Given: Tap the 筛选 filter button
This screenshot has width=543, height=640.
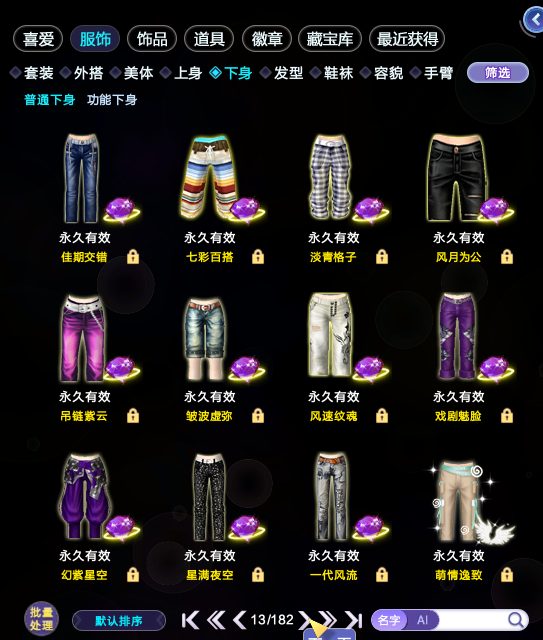Looking at the screenshot, I should [x=498, y=73].
